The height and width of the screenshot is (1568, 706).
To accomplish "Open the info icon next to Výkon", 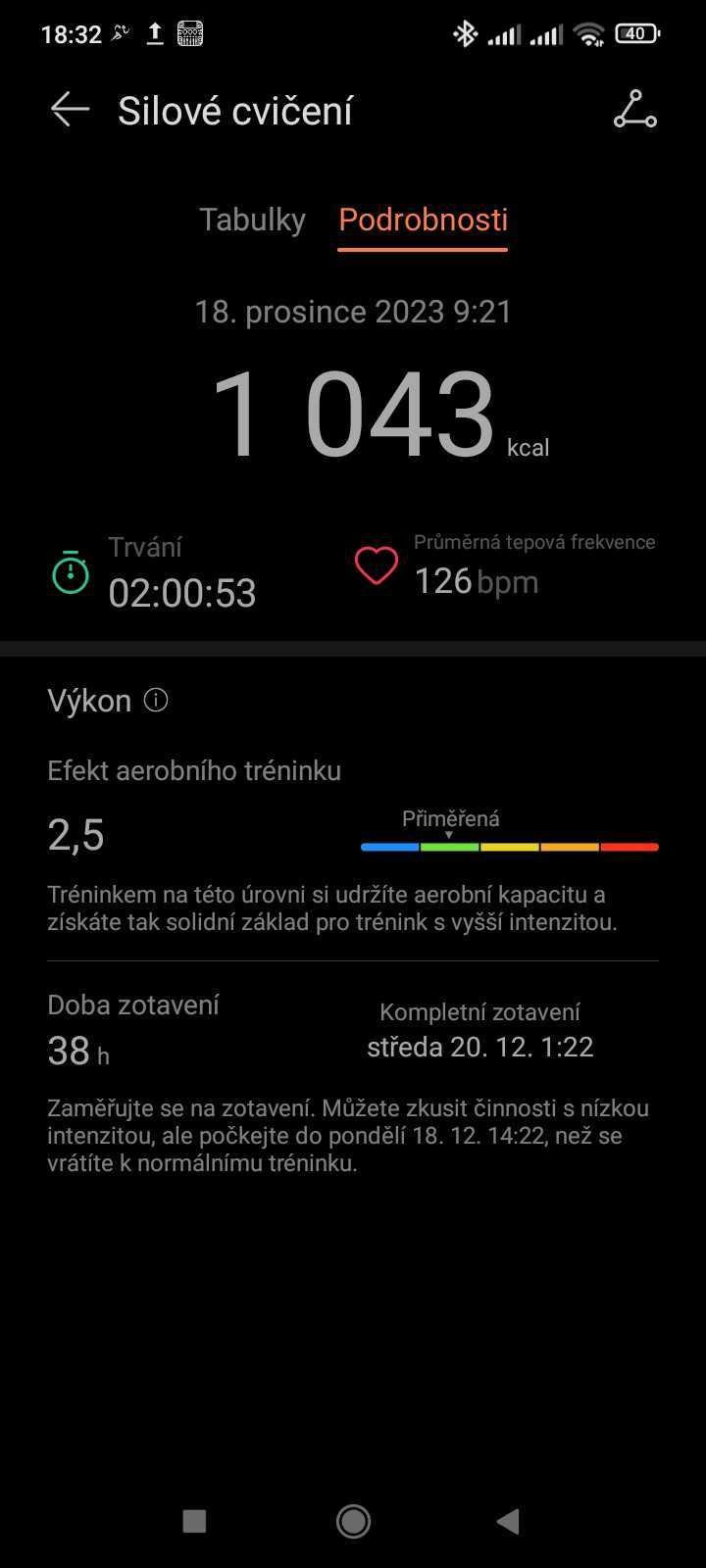I will pyautogui.click(x=156, y=700).
